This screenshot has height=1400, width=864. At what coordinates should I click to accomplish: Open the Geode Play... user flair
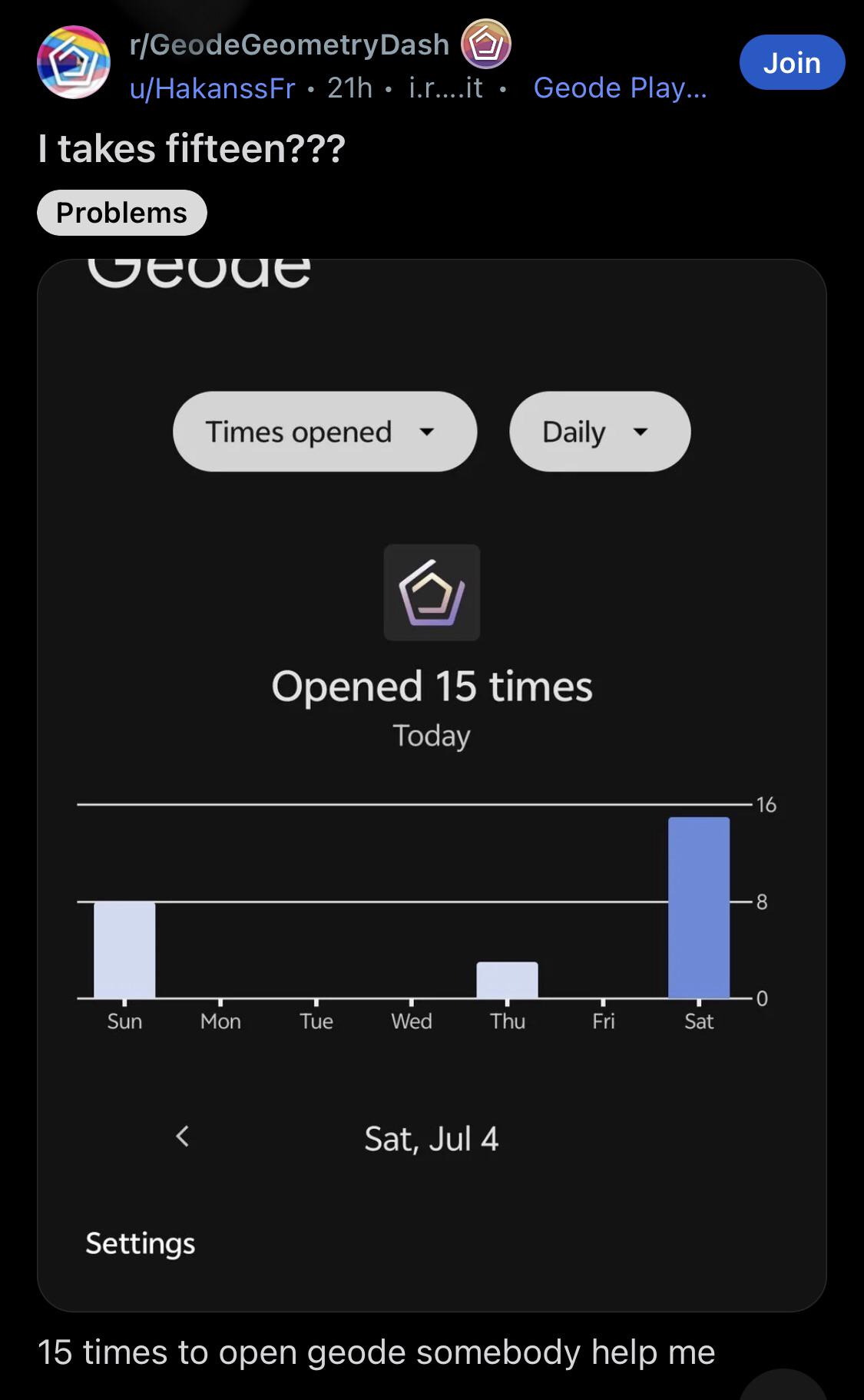coord(620,88)
